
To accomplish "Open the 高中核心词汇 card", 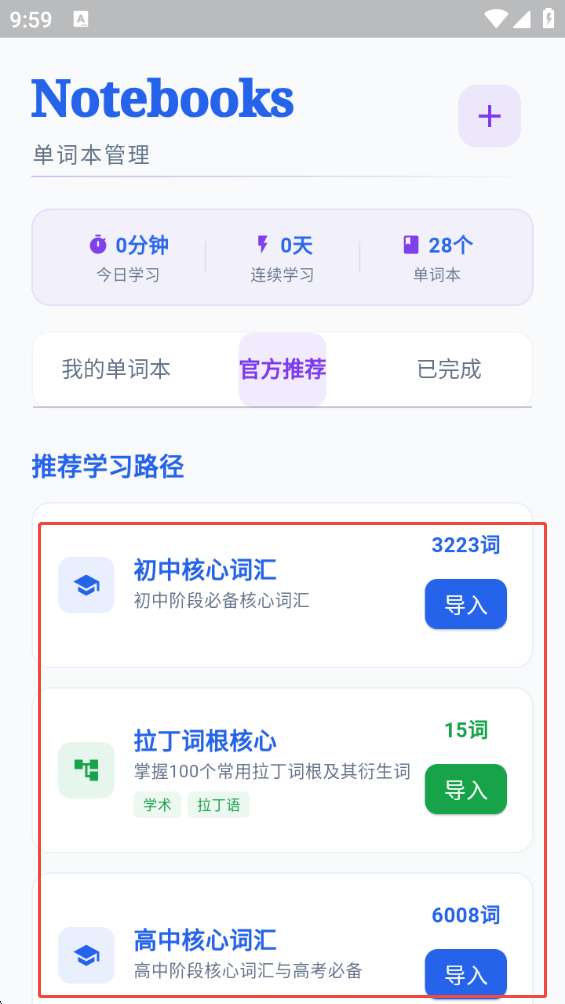I will tap(282, 939).
